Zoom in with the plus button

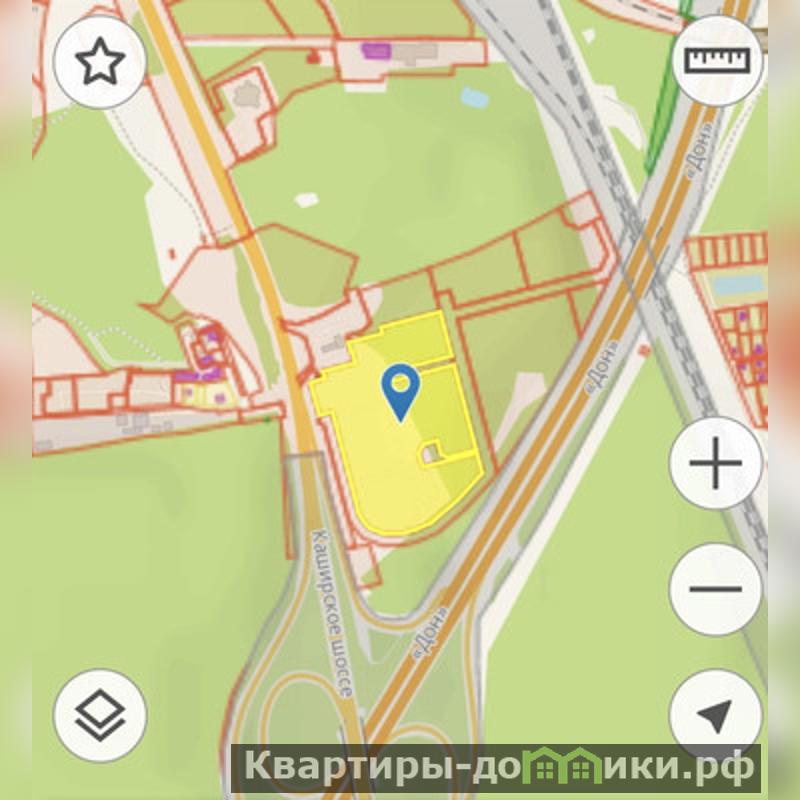coord(715,465)
